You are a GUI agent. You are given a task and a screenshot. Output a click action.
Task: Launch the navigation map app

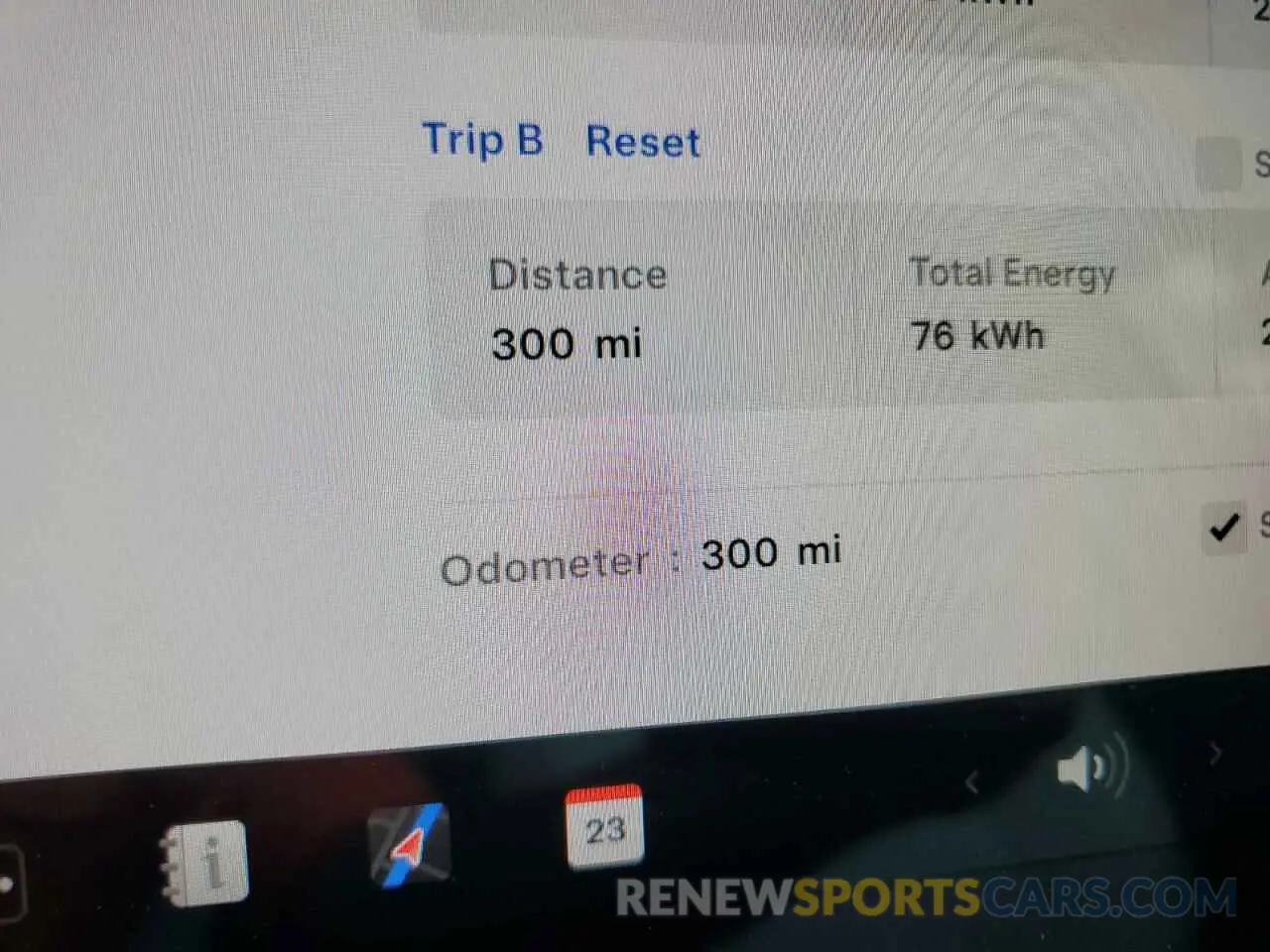409,846
